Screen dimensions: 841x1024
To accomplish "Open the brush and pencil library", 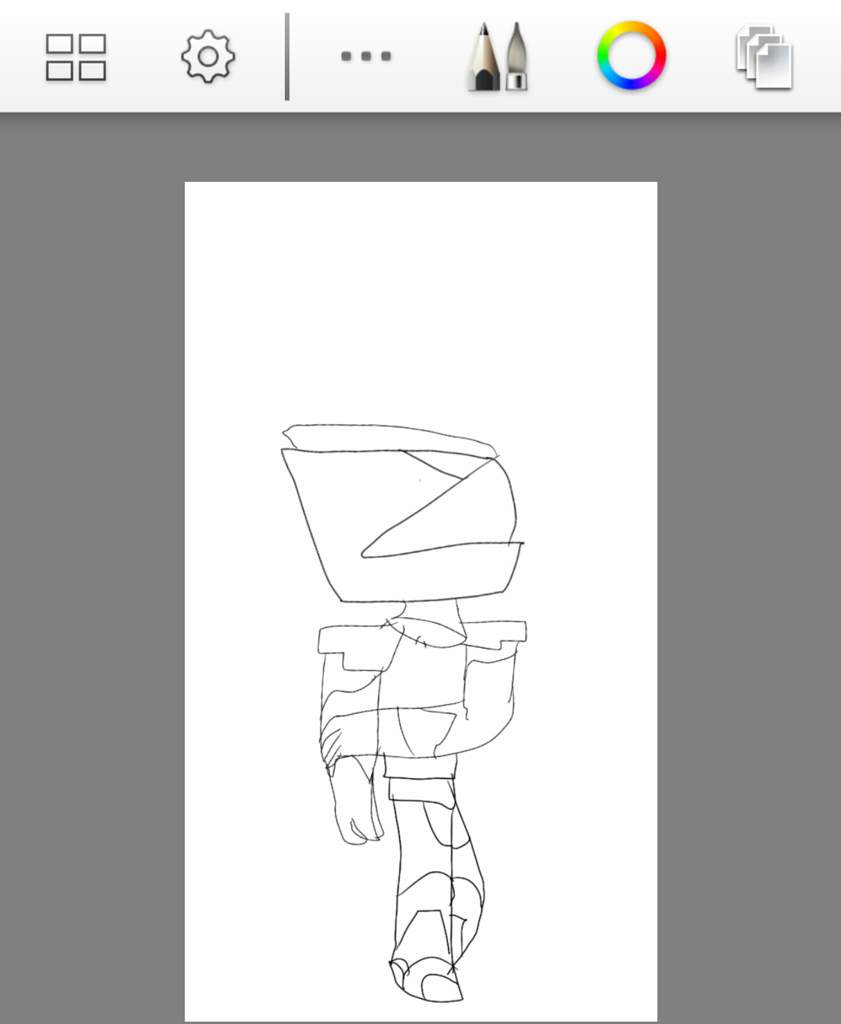I will click(497, 57).
